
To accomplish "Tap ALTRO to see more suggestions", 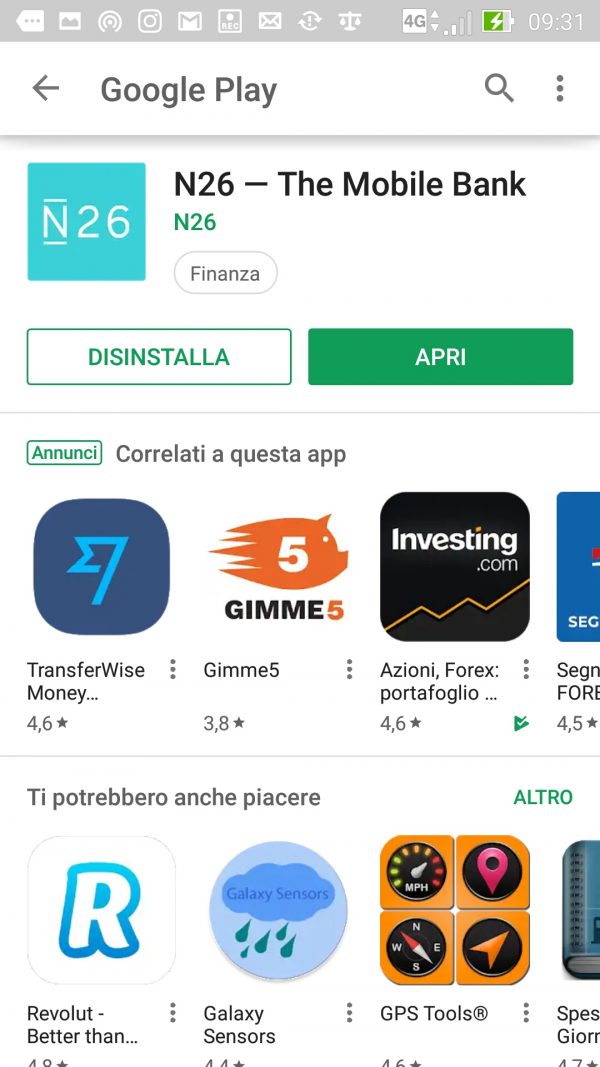I will click(x=543, y=797).
